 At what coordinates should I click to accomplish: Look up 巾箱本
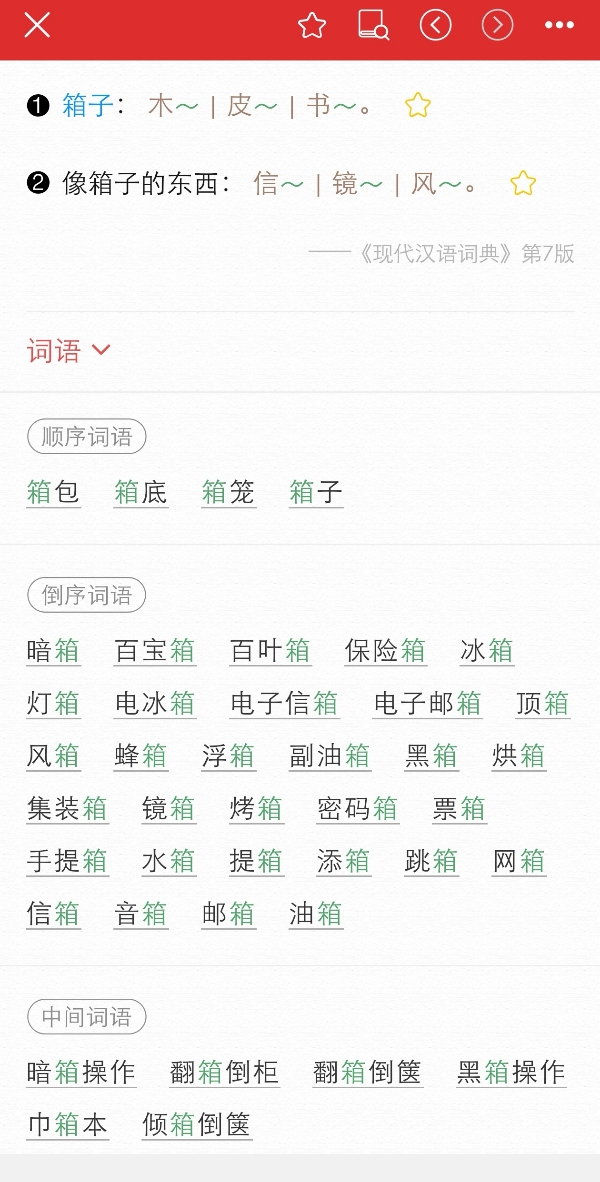click(x=67, y=1125)
